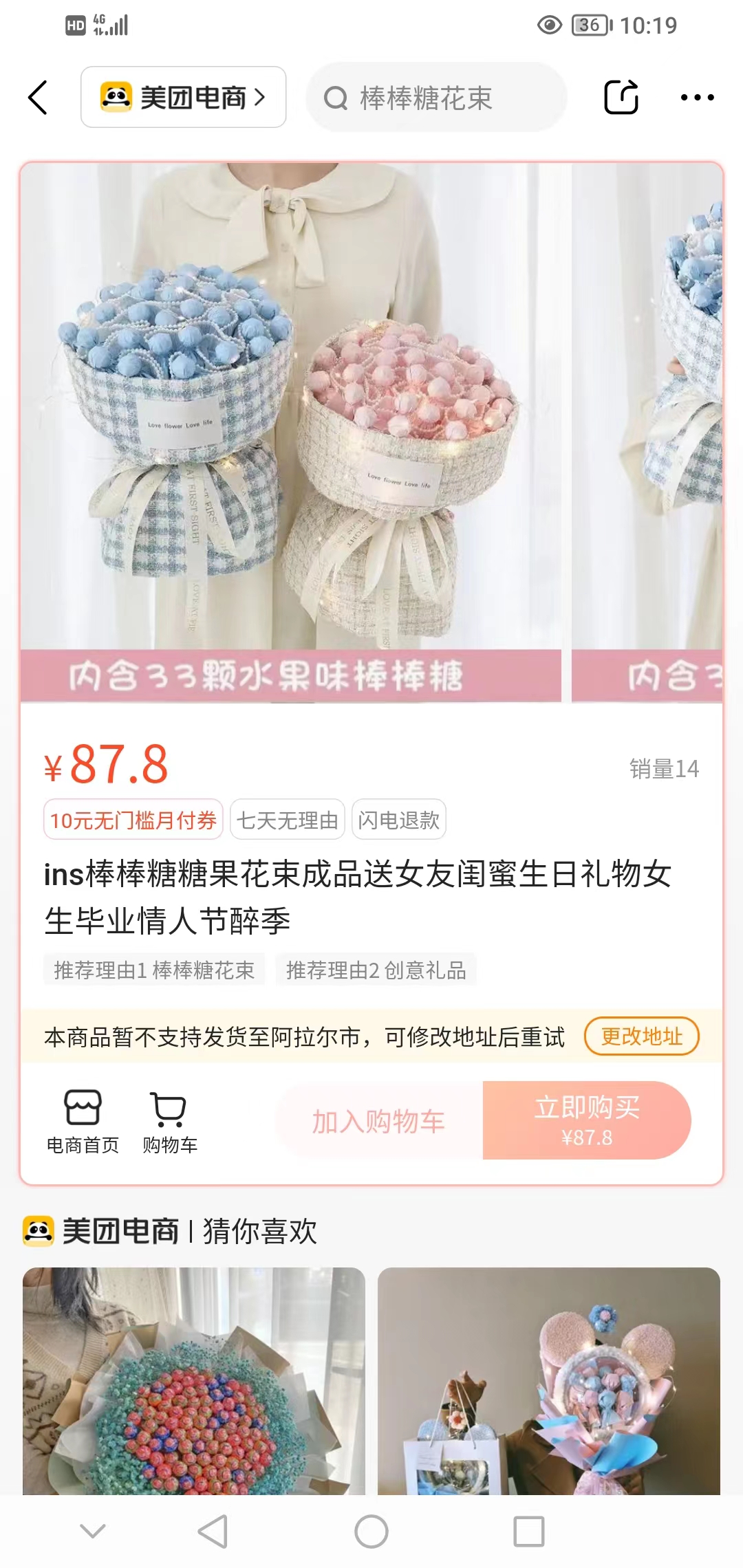Go to 电商首页
The height and width of the screenshot is (1568, 743).
(83, 1122)
